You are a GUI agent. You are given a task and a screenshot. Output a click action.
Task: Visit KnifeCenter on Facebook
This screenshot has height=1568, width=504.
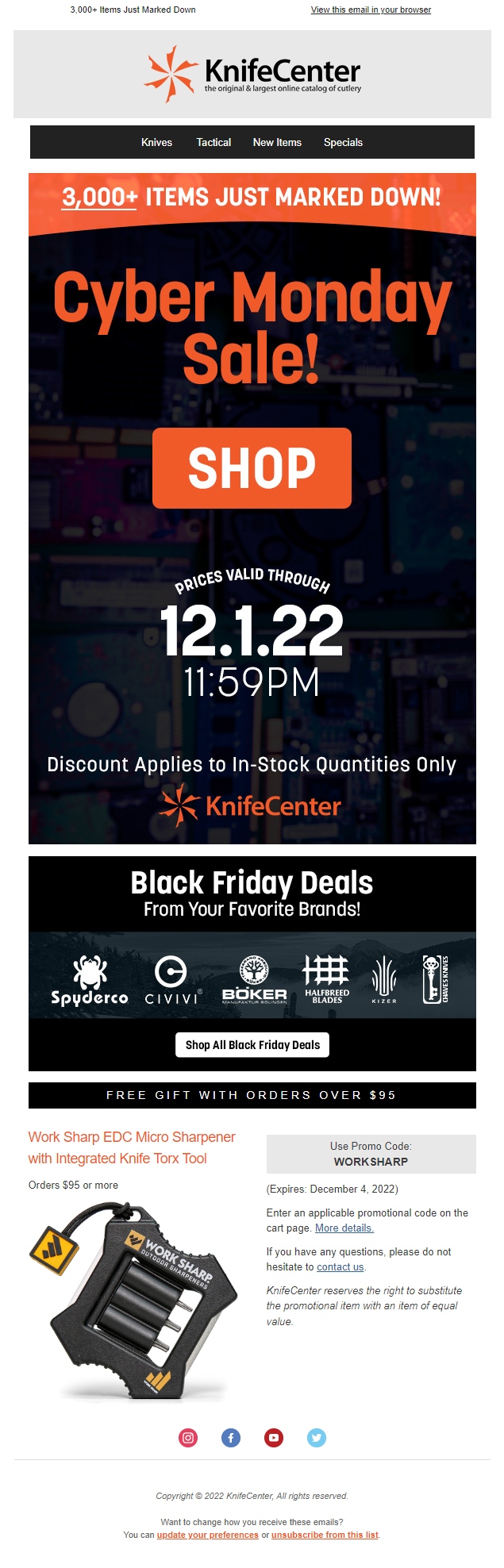[x=231, y=1438]
